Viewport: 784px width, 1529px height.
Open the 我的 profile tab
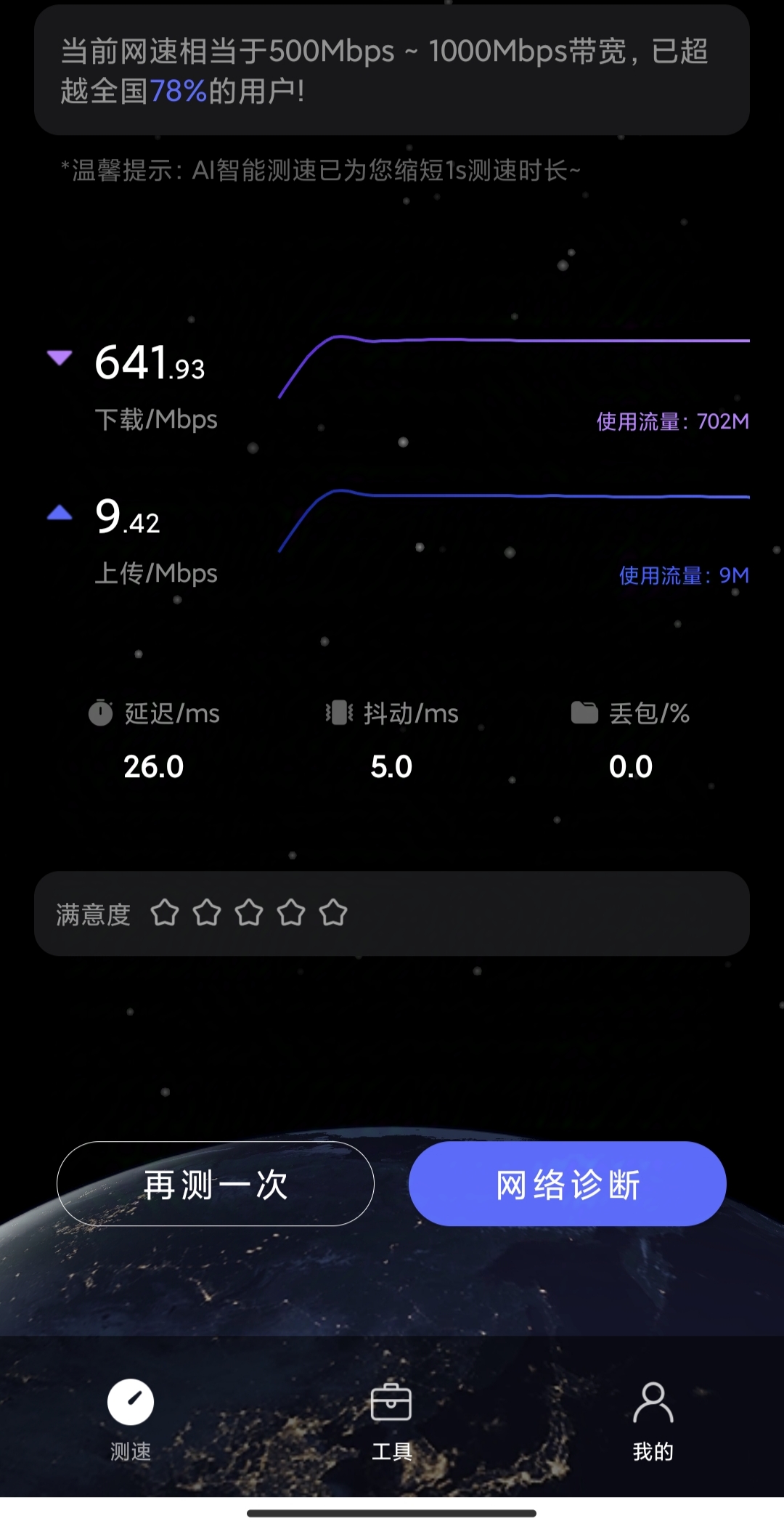[x=653, y=1421]
